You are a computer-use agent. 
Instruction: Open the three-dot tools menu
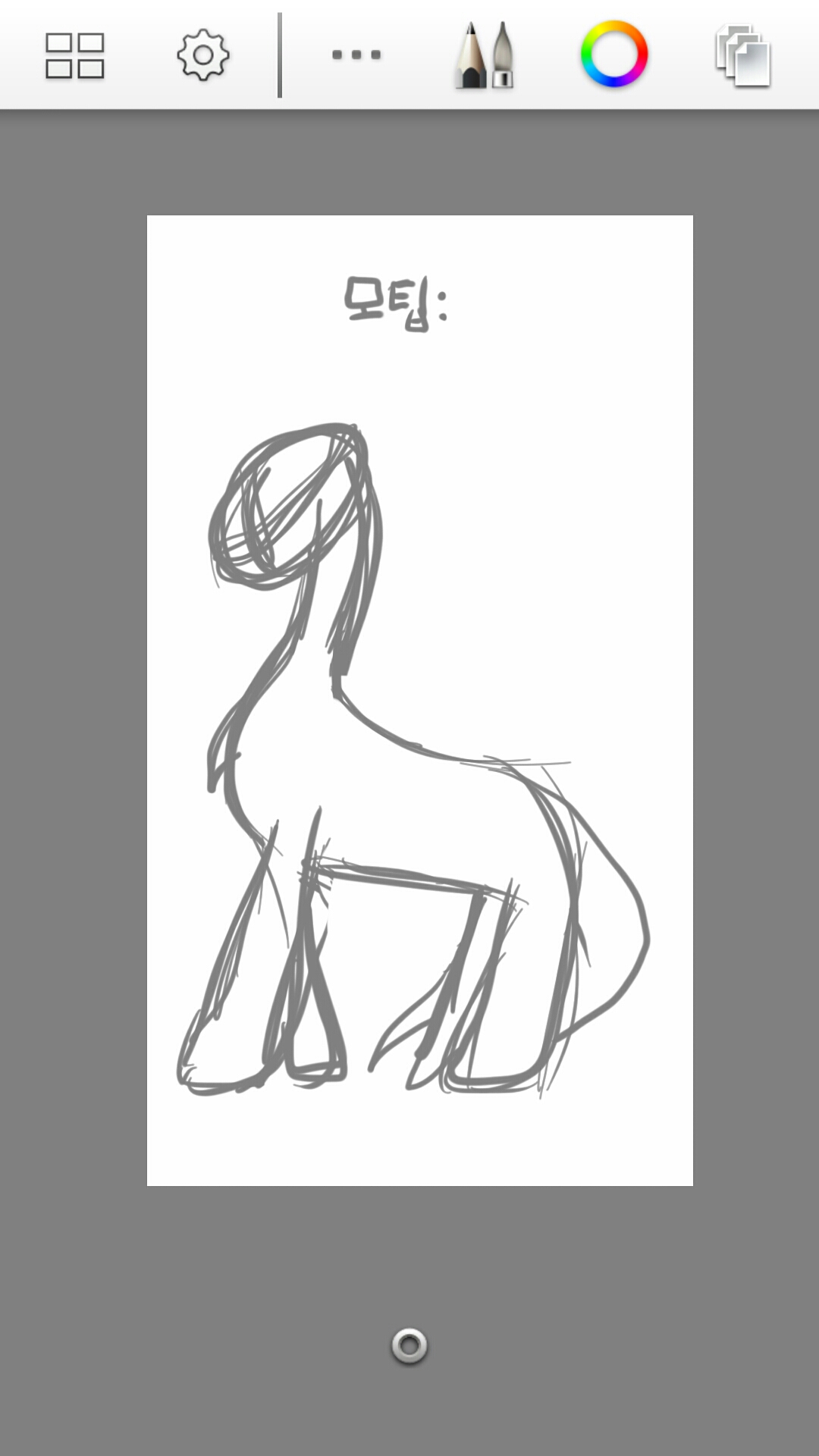(x=356, y=55)
